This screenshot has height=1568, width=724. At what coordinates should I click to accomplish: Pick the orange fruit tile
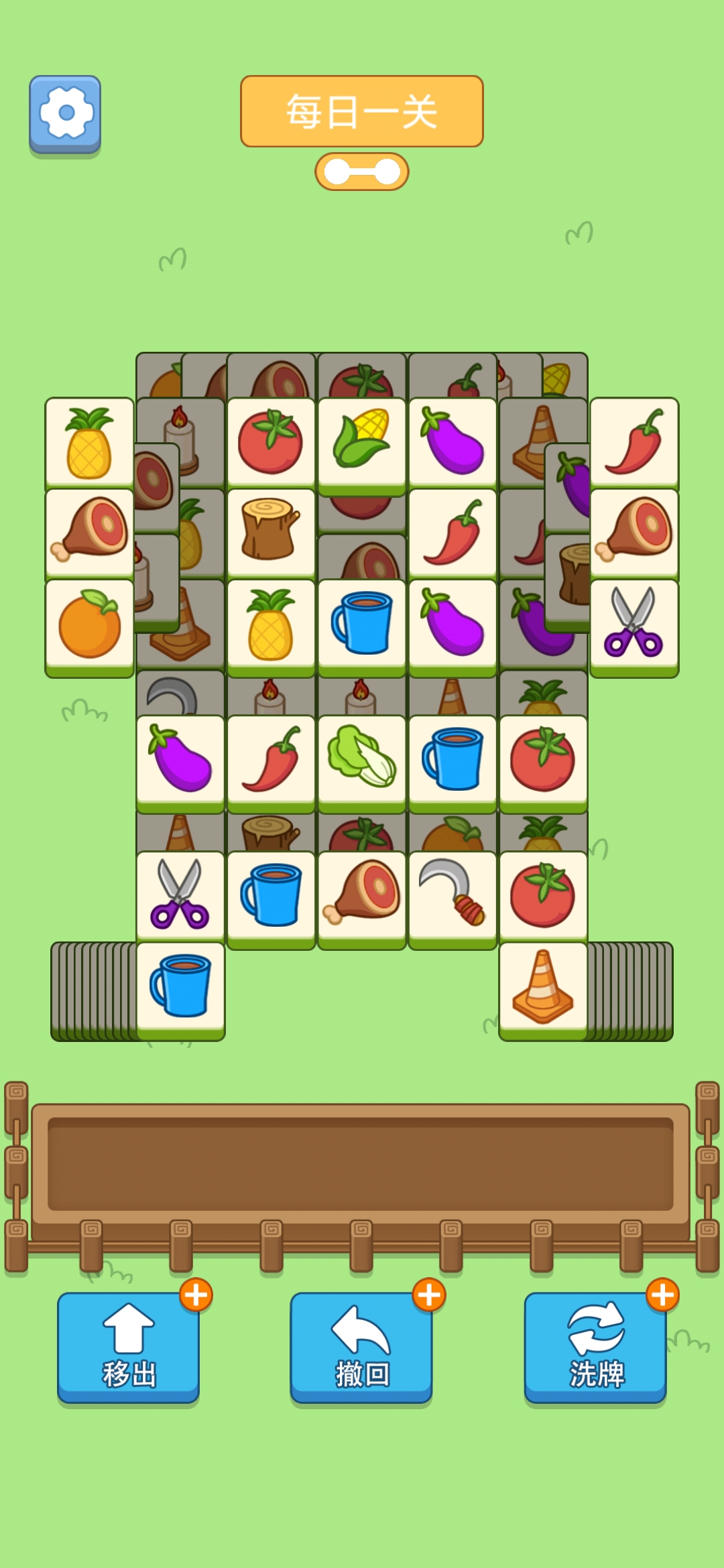90,625
